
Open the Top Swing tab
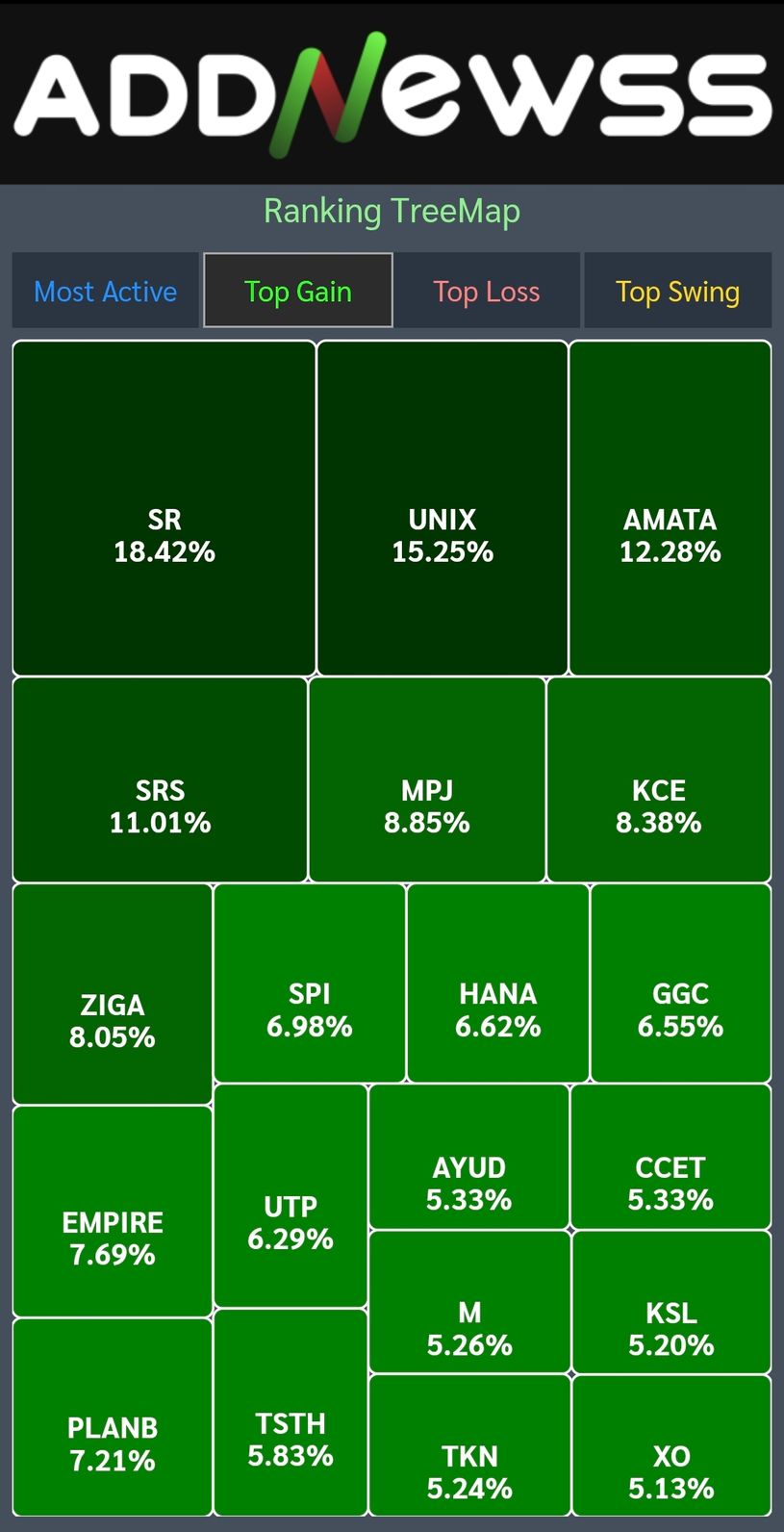tap(677, 291)
